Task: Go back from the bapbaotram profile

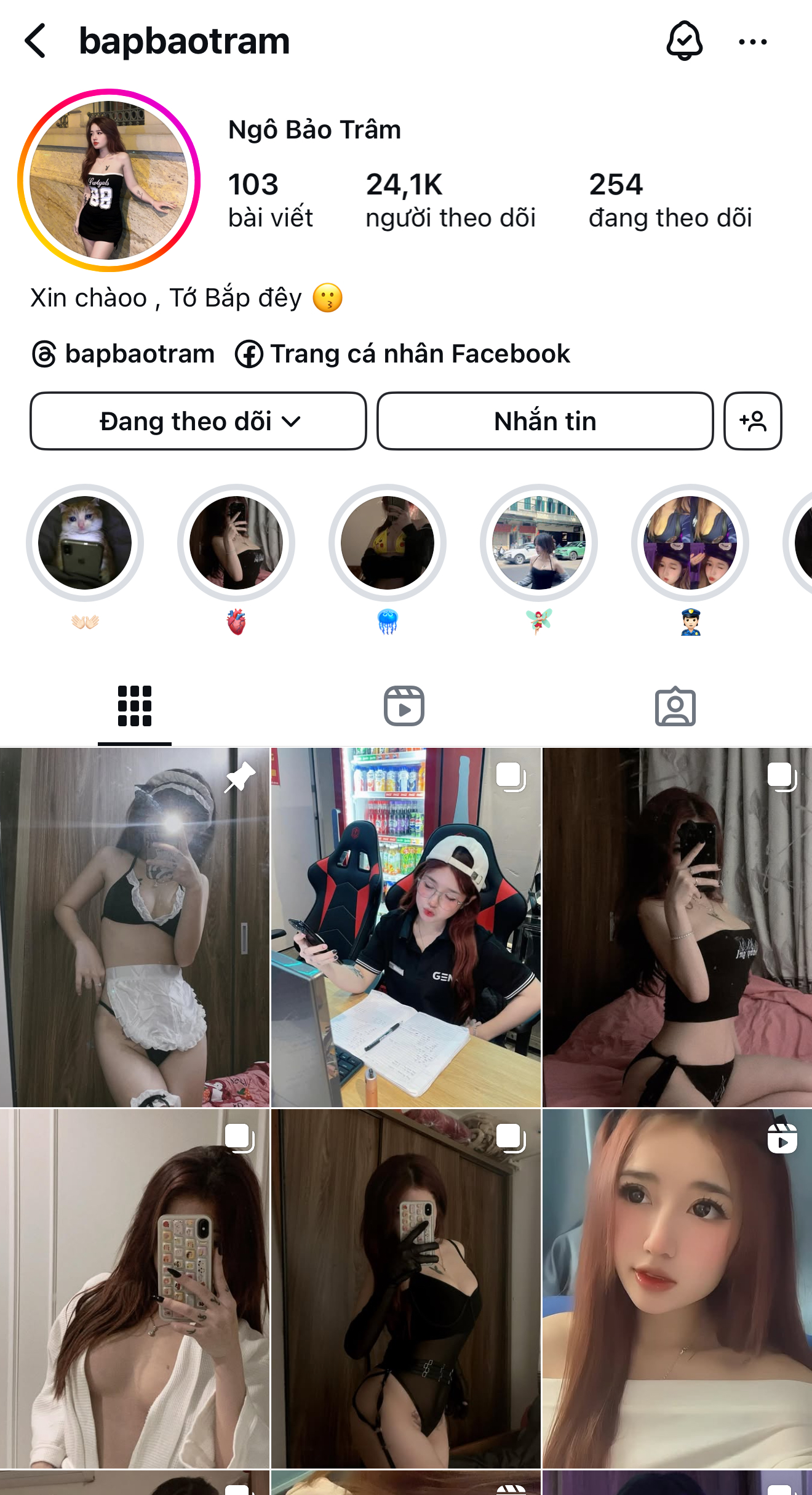Action: [x=36, y=41]
